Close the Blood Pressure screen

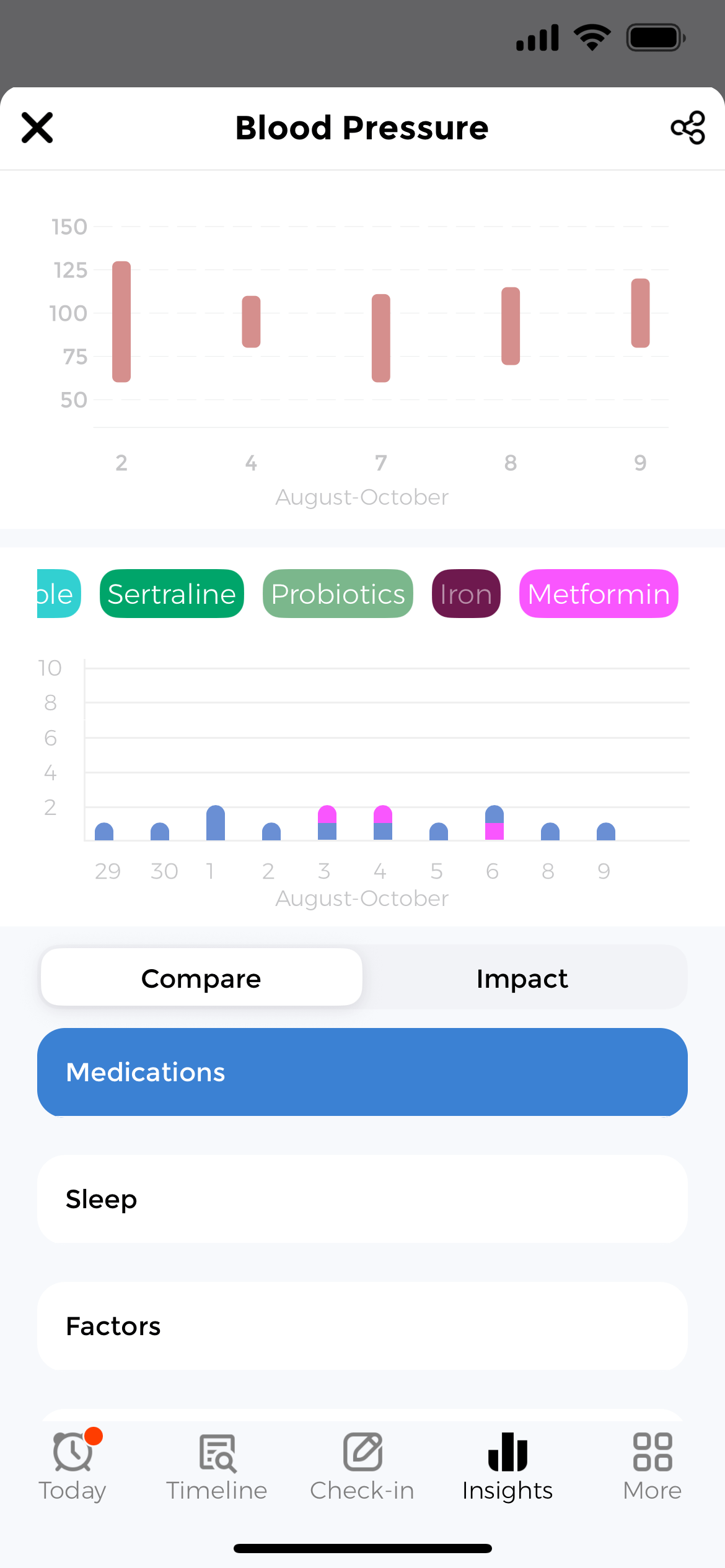click(37, 128)
